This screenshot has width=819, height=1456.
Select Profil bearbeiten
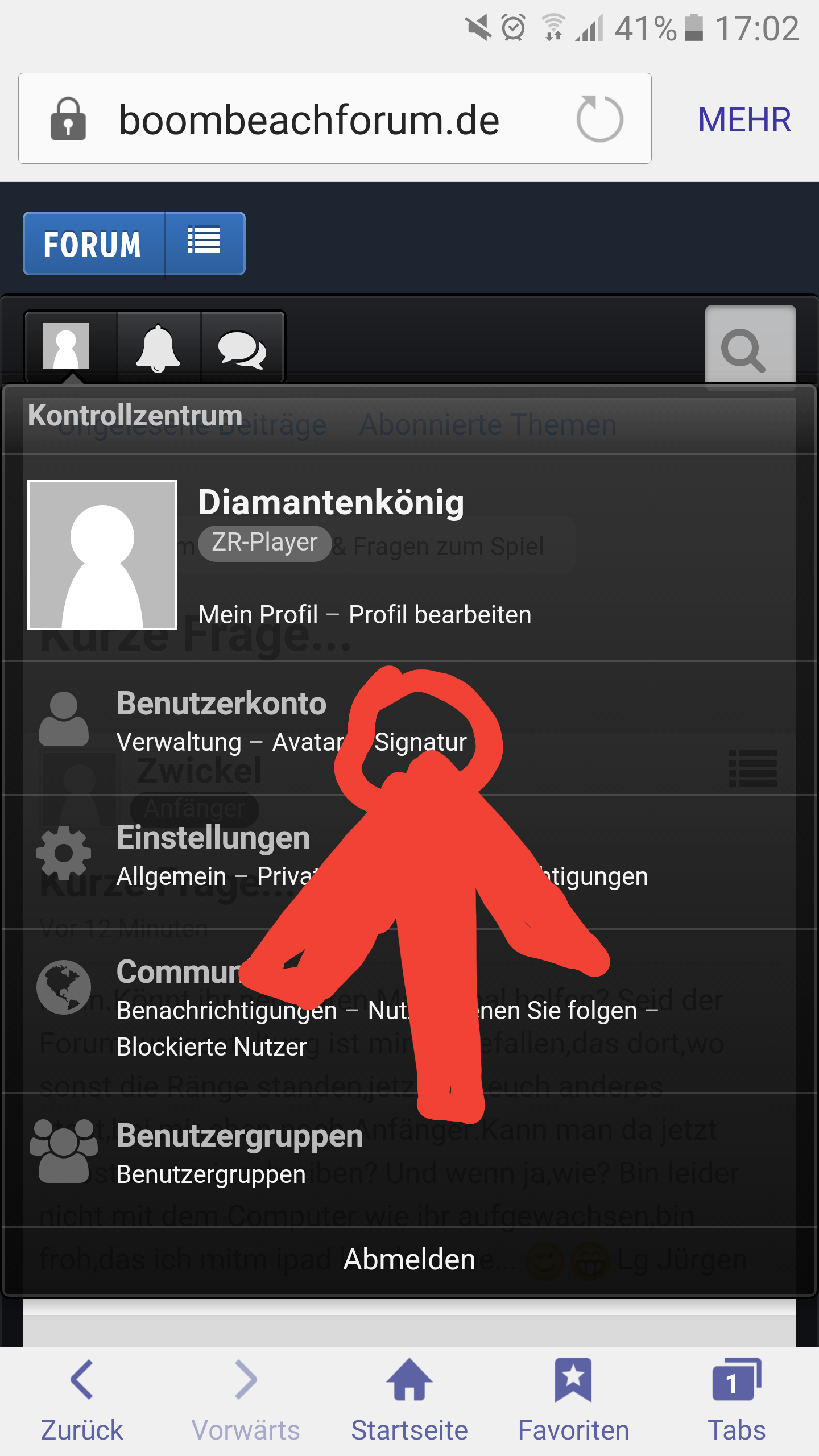440,615
